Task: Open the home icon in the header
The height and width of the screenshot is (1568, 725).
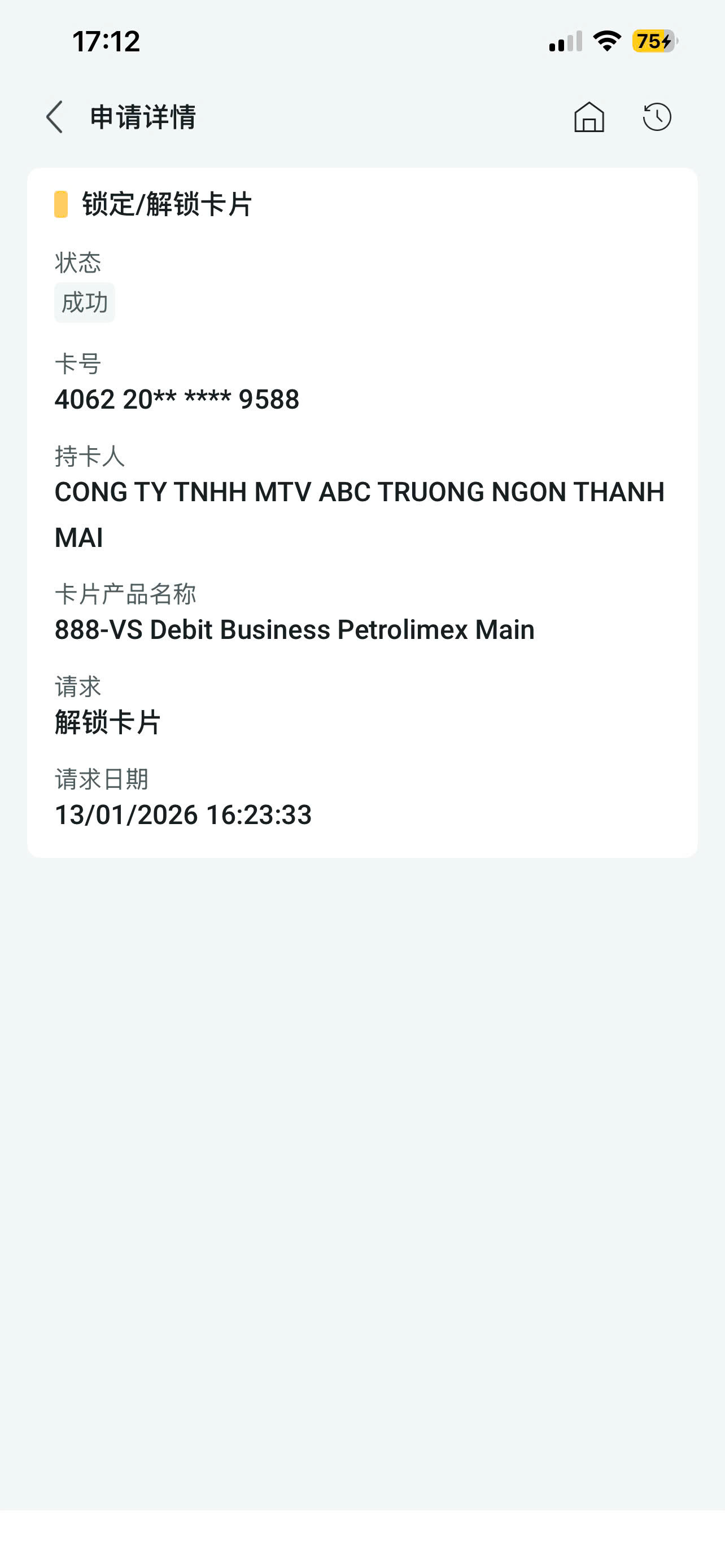Action: (589, 117)
